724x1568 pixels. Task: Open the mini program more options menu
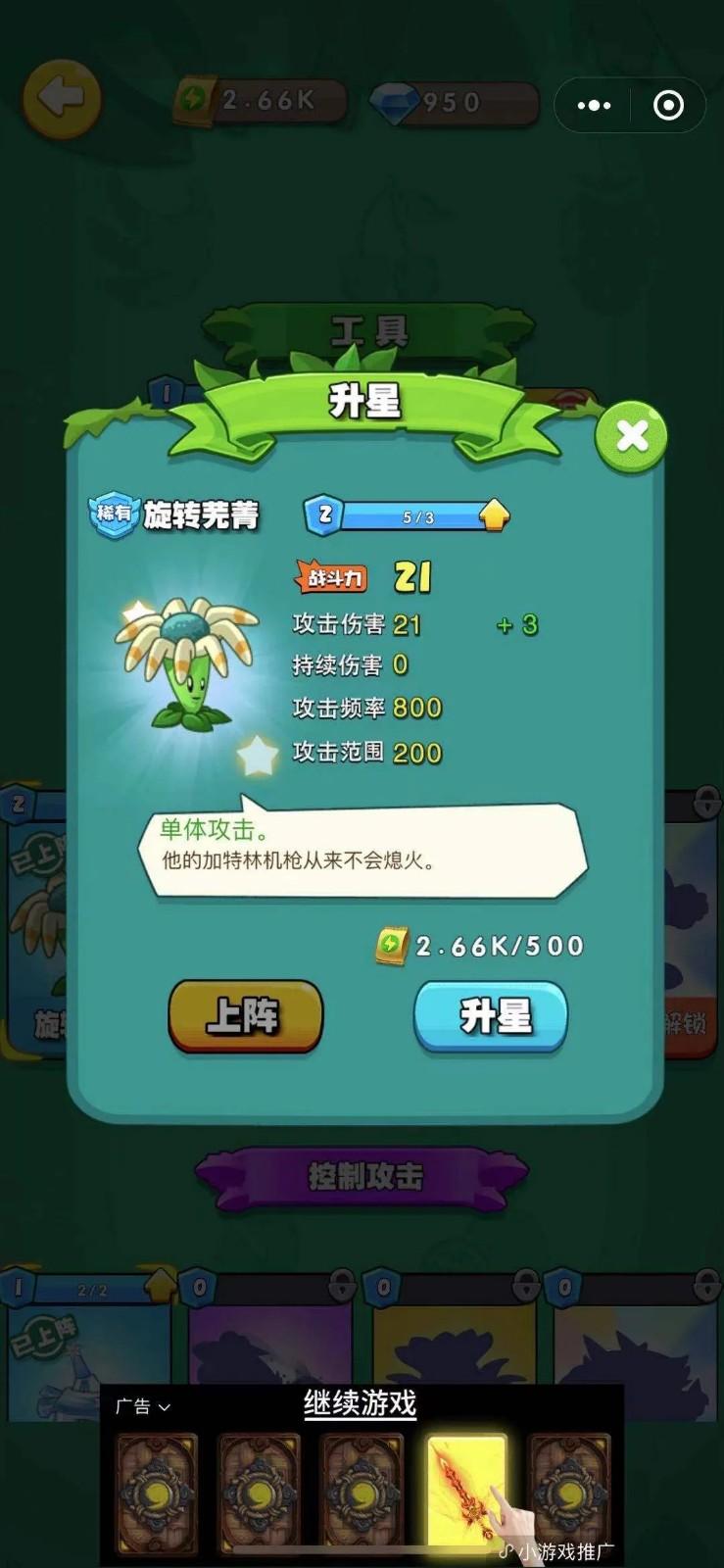pos(594,105)
